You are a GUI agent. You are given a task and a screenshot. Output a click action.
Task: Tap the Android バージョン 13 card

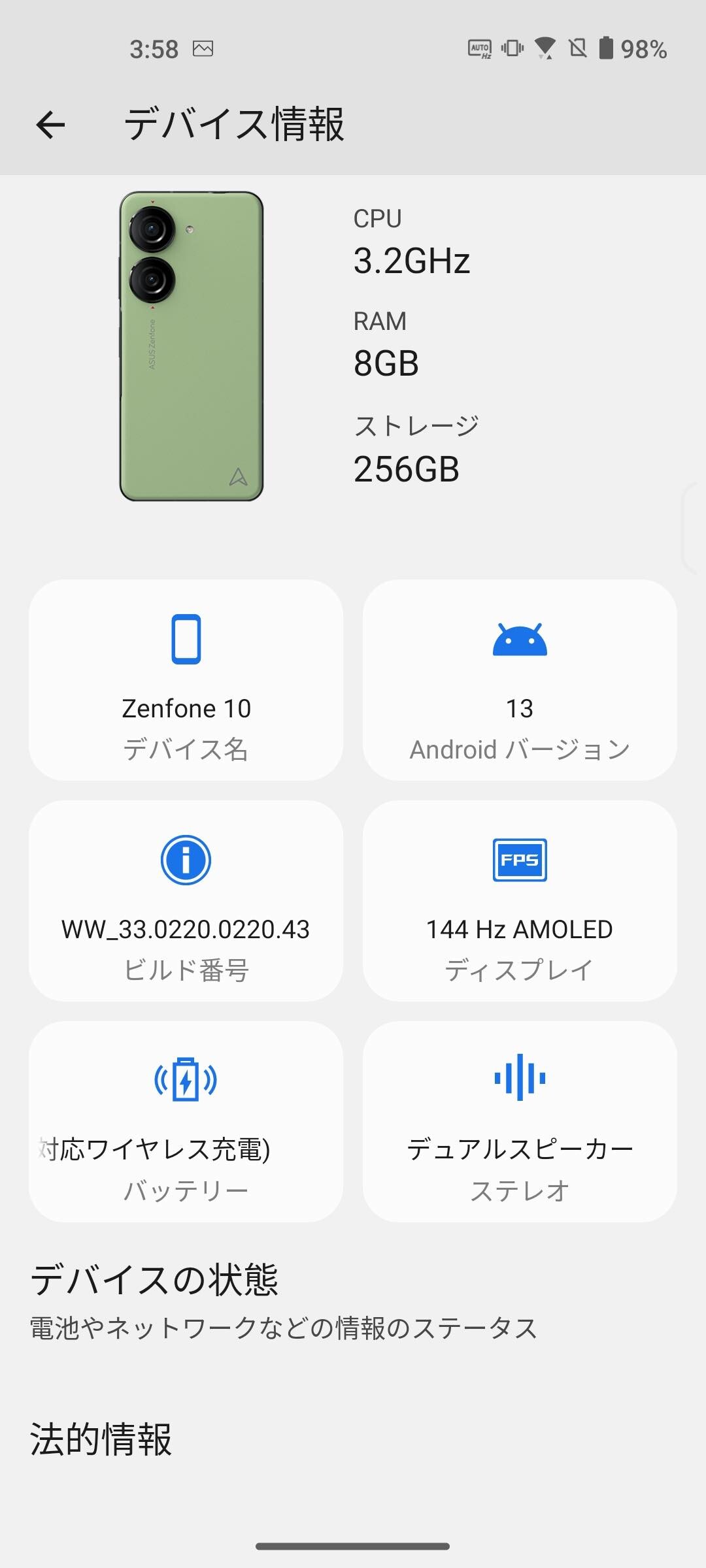click(x=520, y=680)
